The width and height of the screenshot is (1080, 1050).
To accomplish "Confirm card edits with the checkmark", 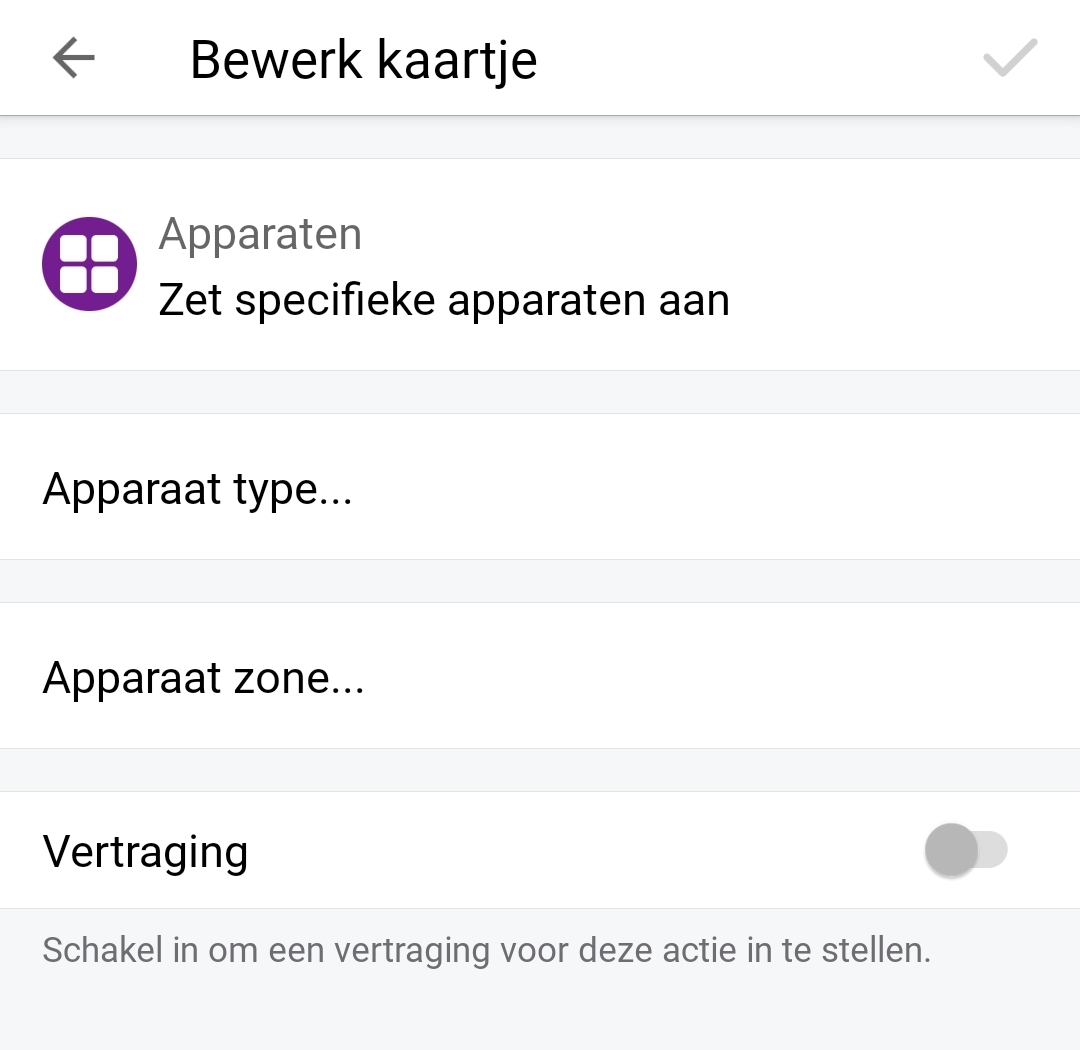I will click(1010, 59).
